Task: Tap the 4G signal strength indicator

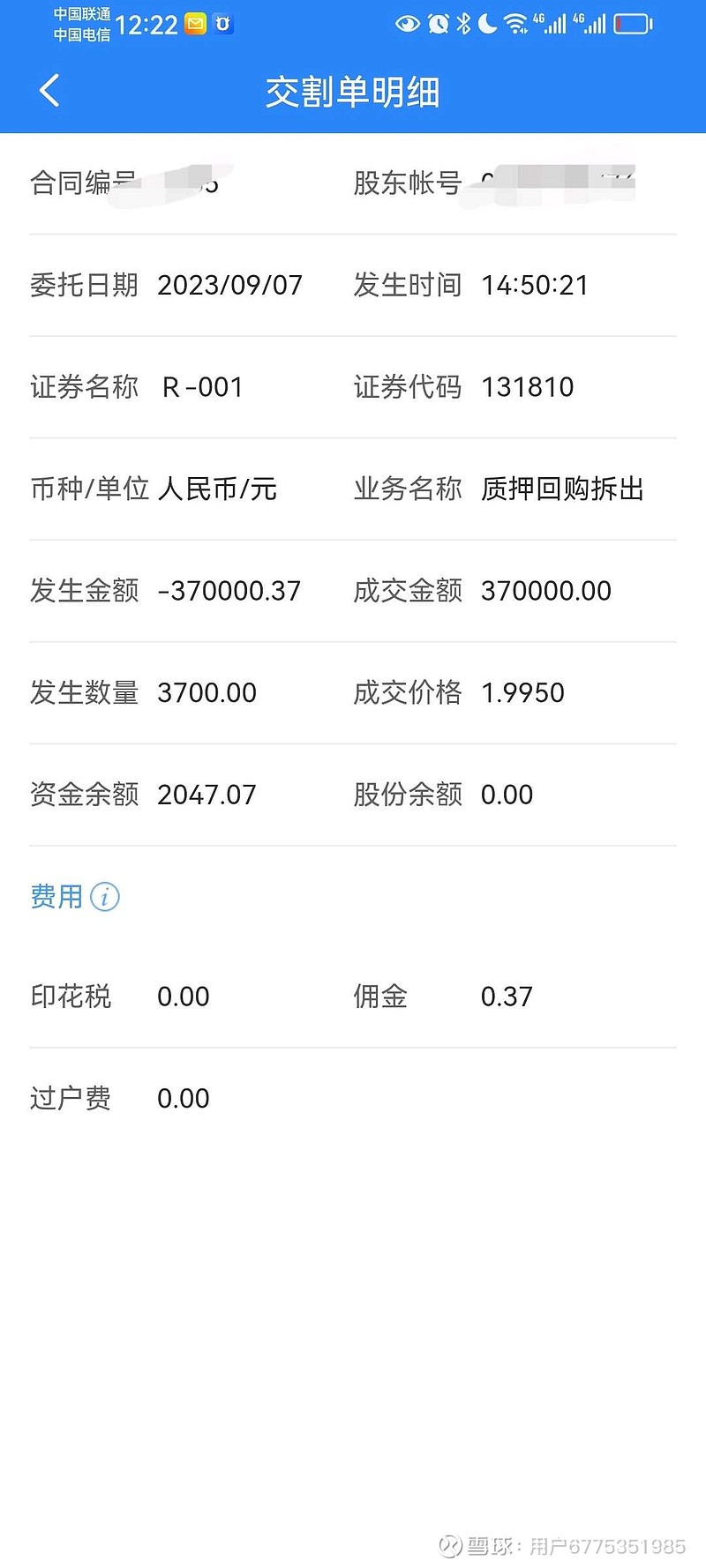Action: pyautogui.click(x=553, y=23)
